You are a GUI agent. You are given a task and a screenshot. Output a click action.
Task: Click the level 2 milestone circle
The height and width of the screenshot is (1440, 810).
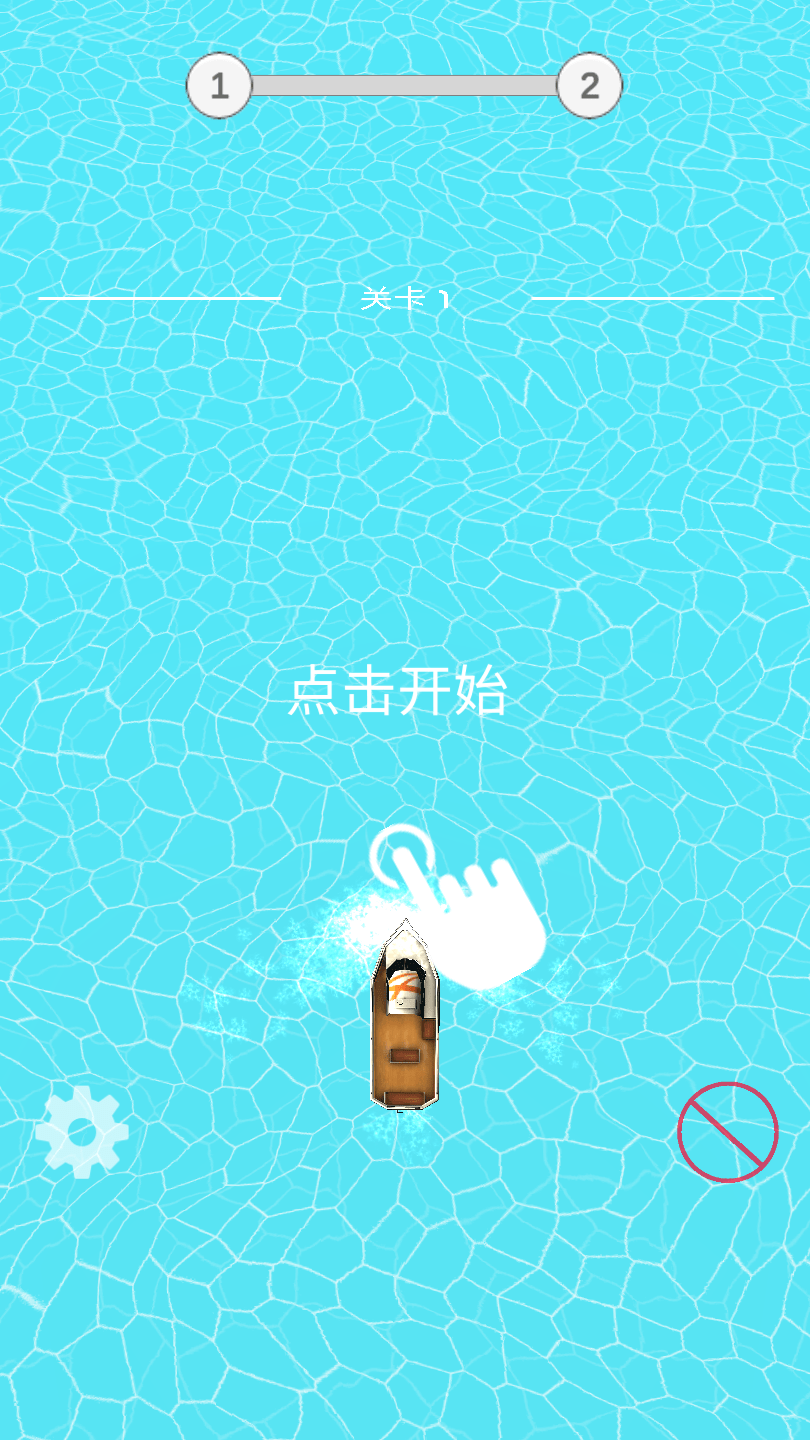click(591, 85)
